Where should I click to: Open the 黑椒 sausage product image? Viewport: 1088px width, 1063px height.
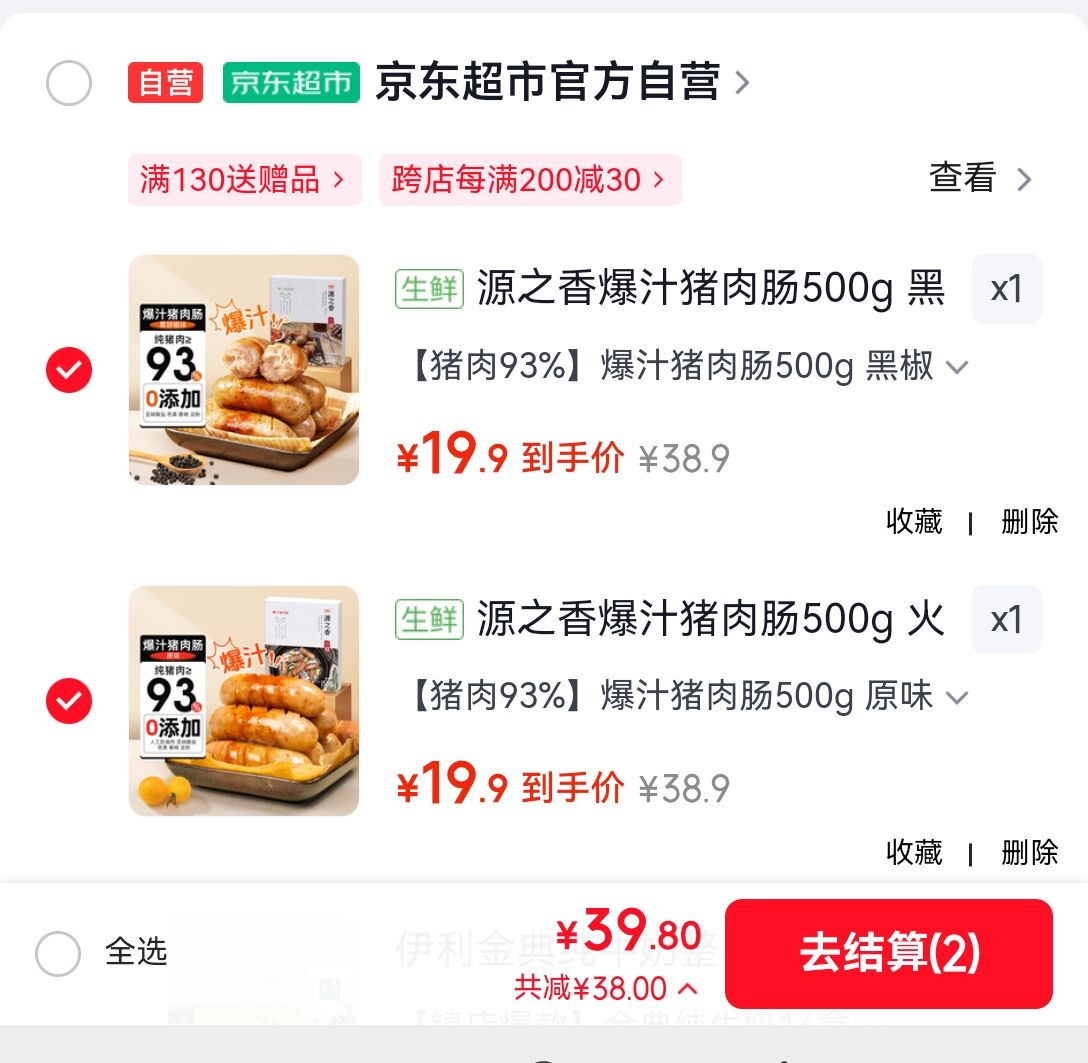point(244,370)
